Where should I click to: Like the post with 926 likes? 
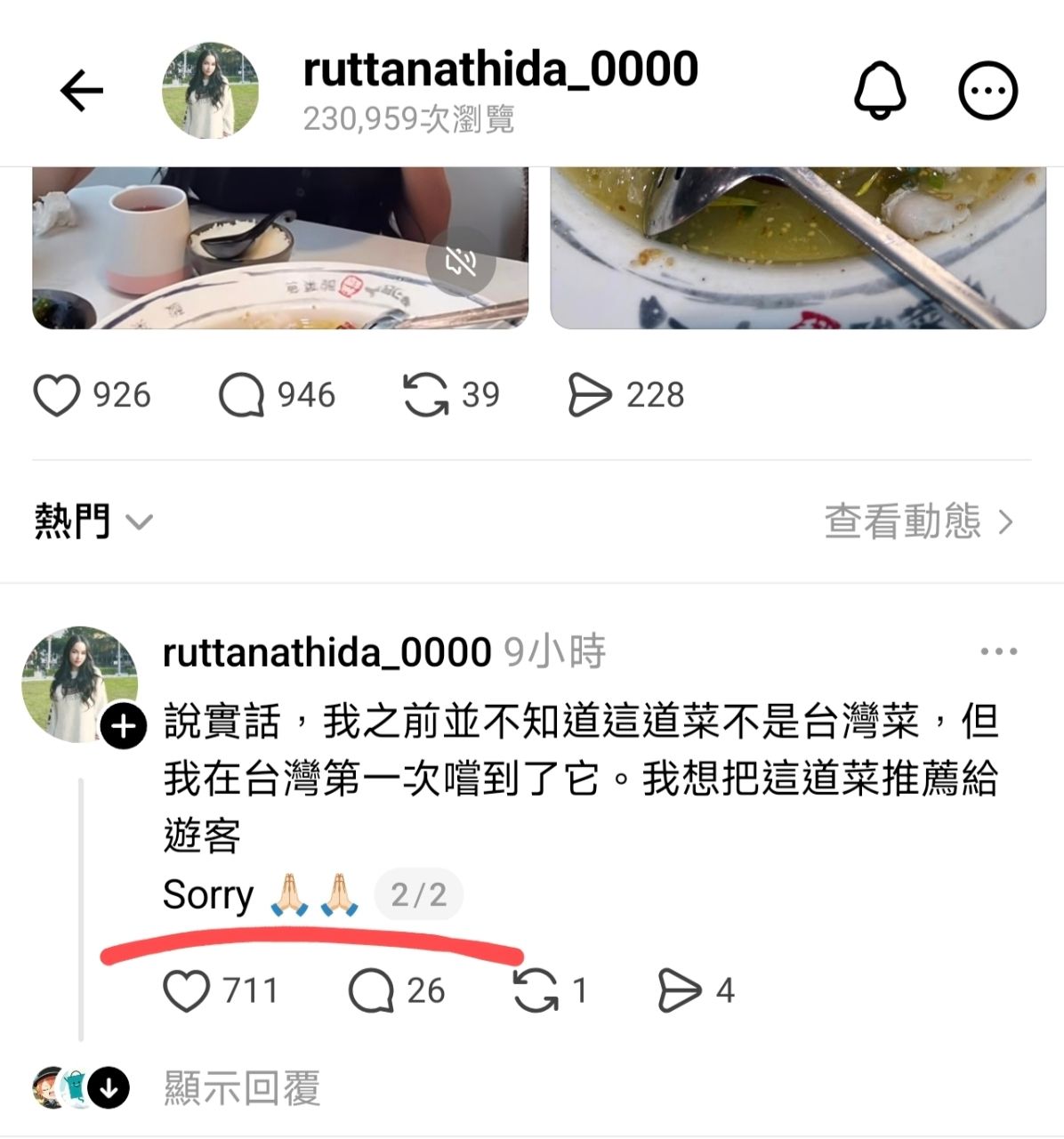point(57,395)
